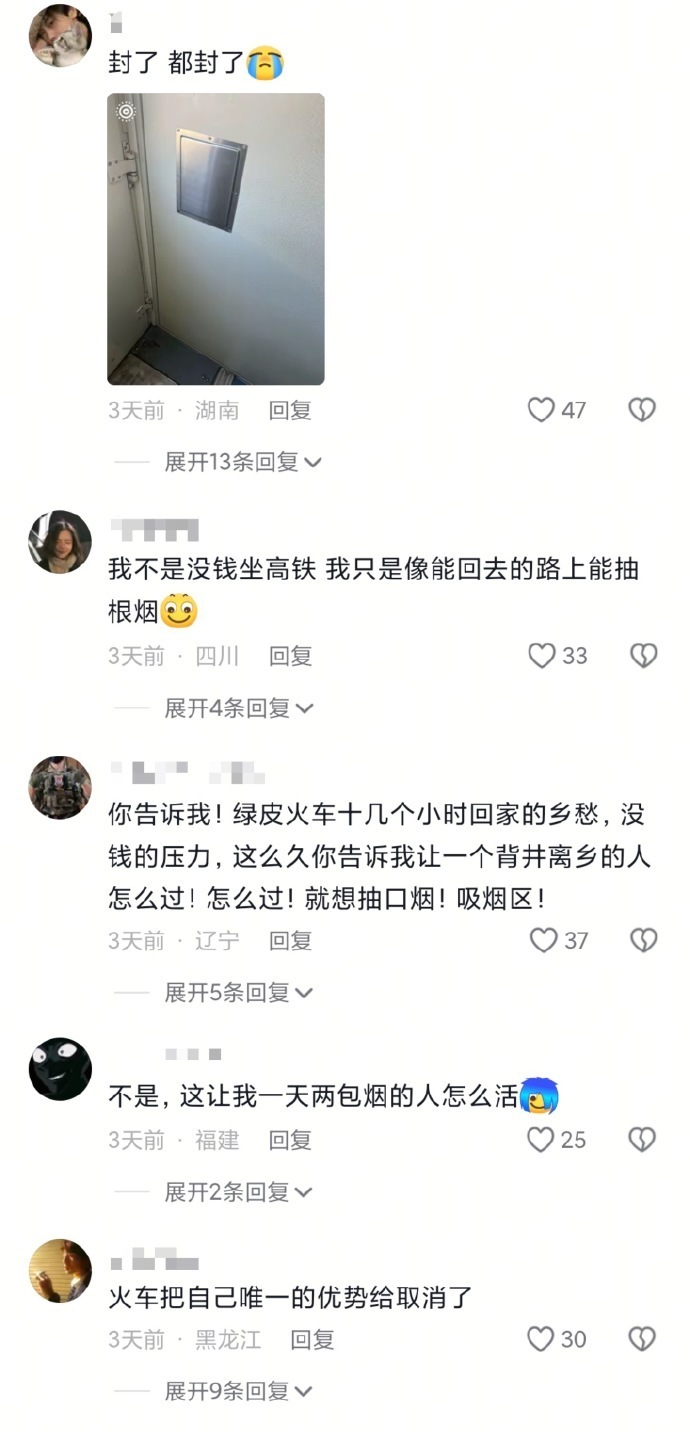Like the Hunan comment with 47 likes
Screen dimensions: 690x1432
coord(541,410)
